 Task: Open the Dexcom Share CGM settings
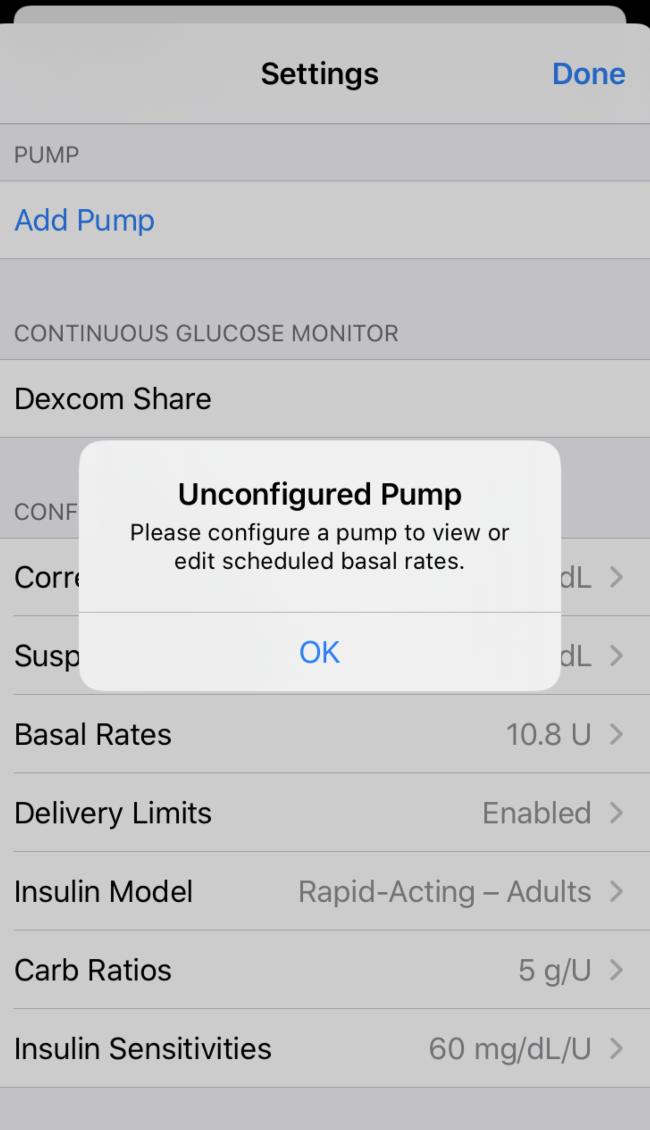pos(113,399)
